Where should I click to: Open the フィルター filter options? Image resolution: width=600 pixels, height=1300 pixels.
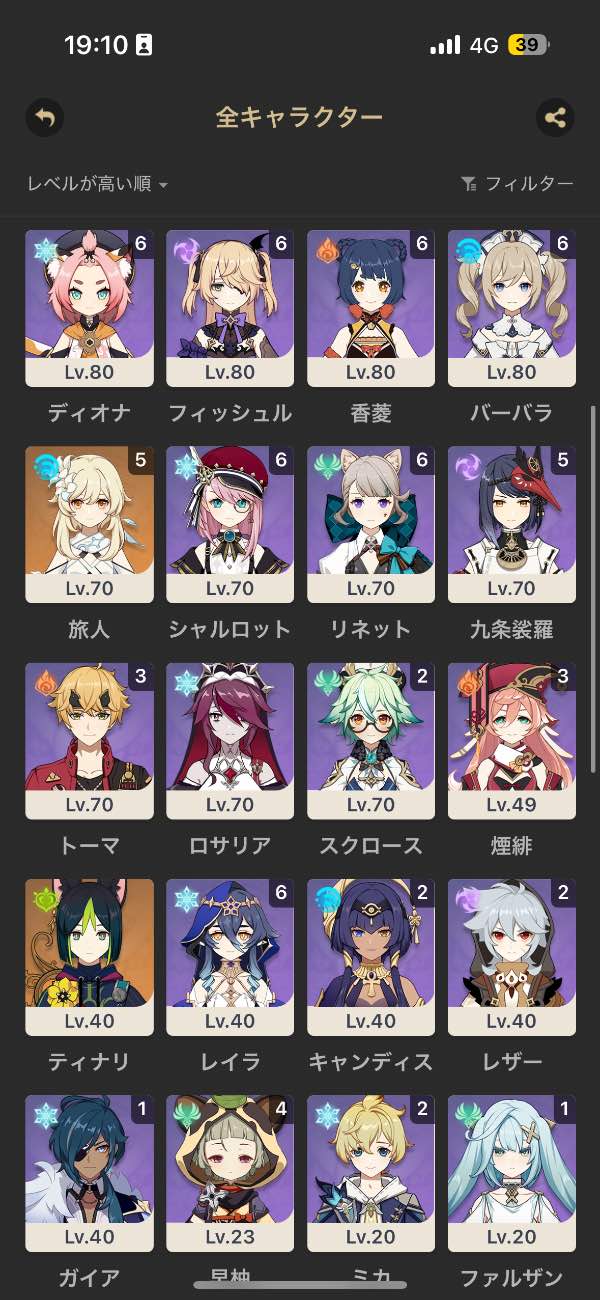click(x=517, y=184)
